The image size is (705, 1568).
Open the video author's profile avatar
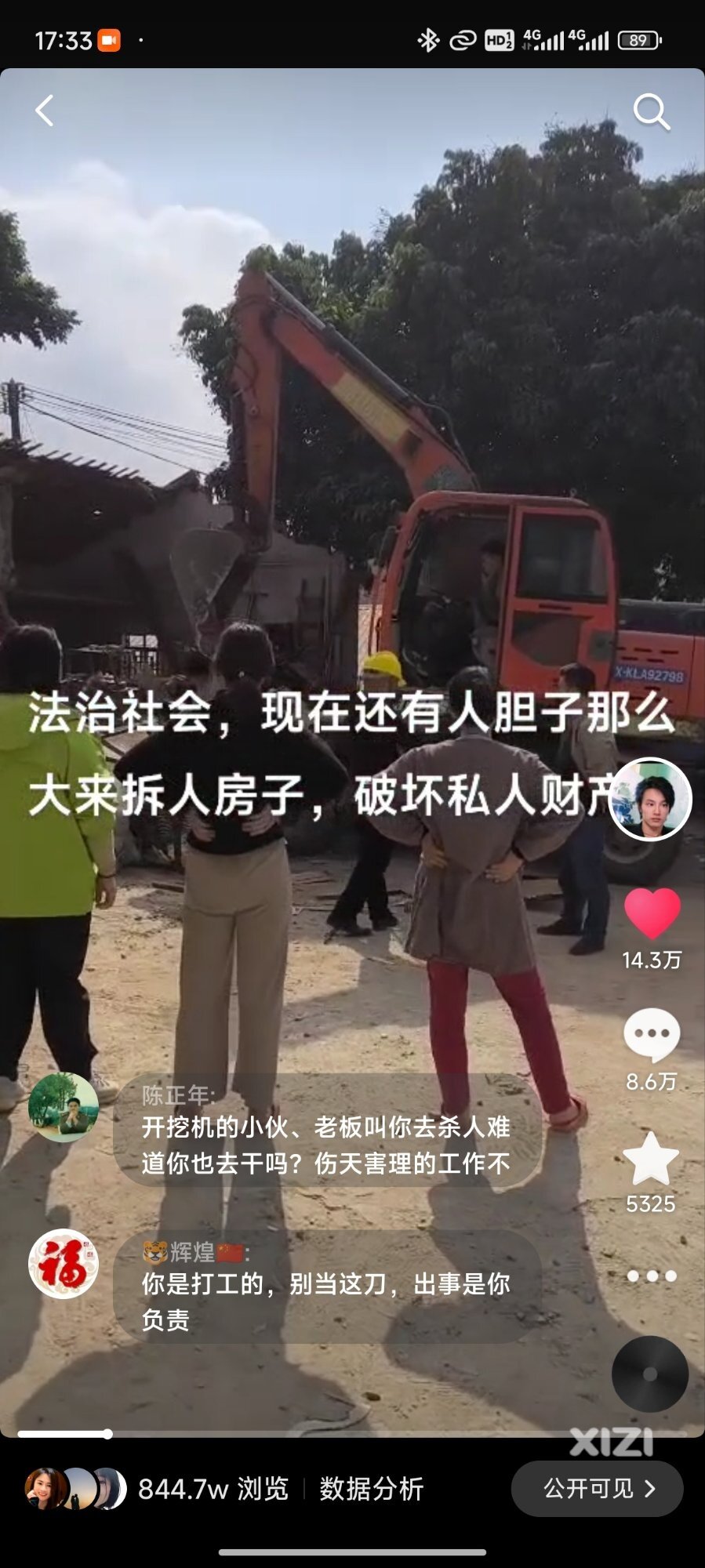pos(651,799)
